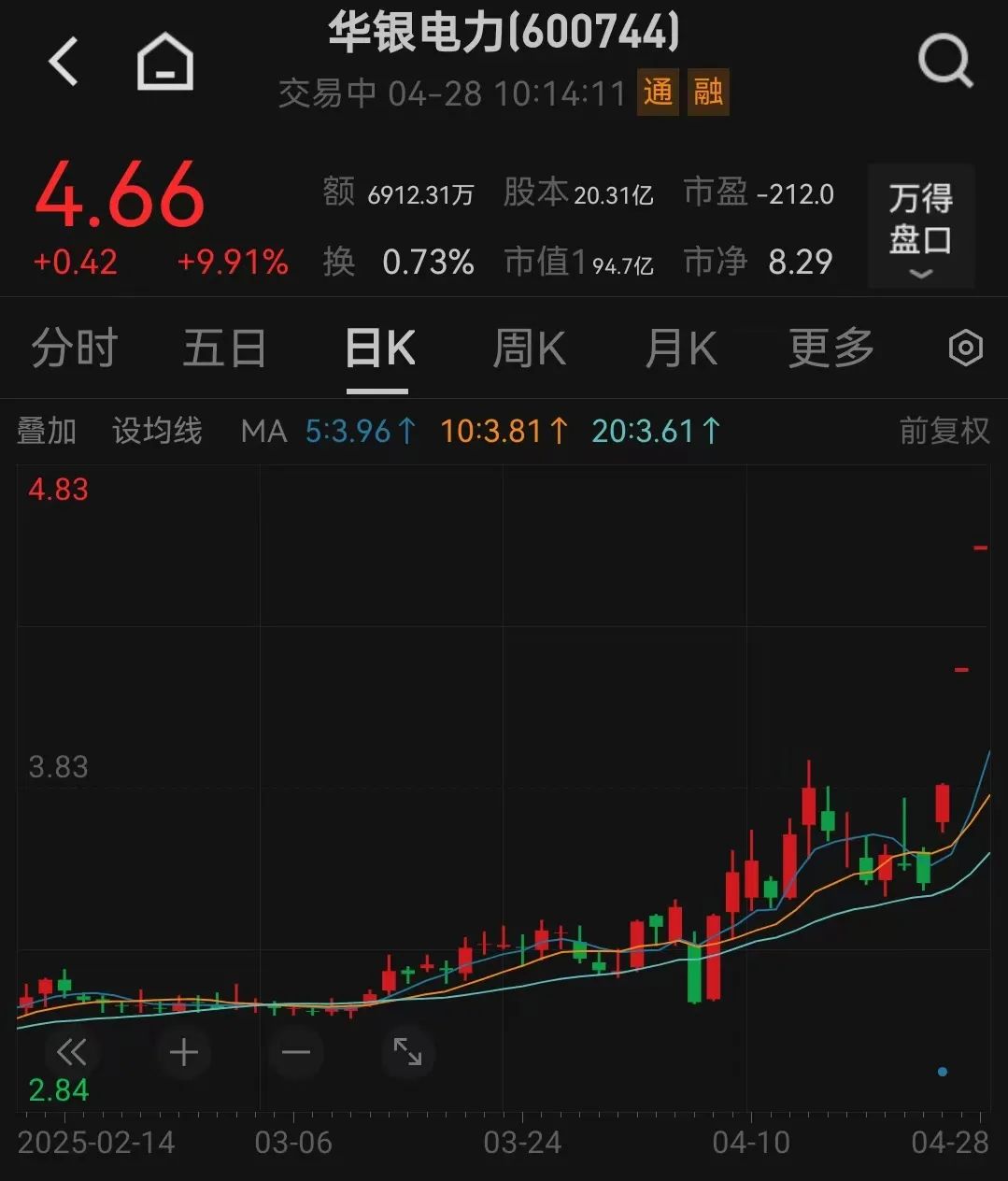Open the home icon
Screen dimensions: 1008x1181
pyautogui.click(x=165, y=63)
